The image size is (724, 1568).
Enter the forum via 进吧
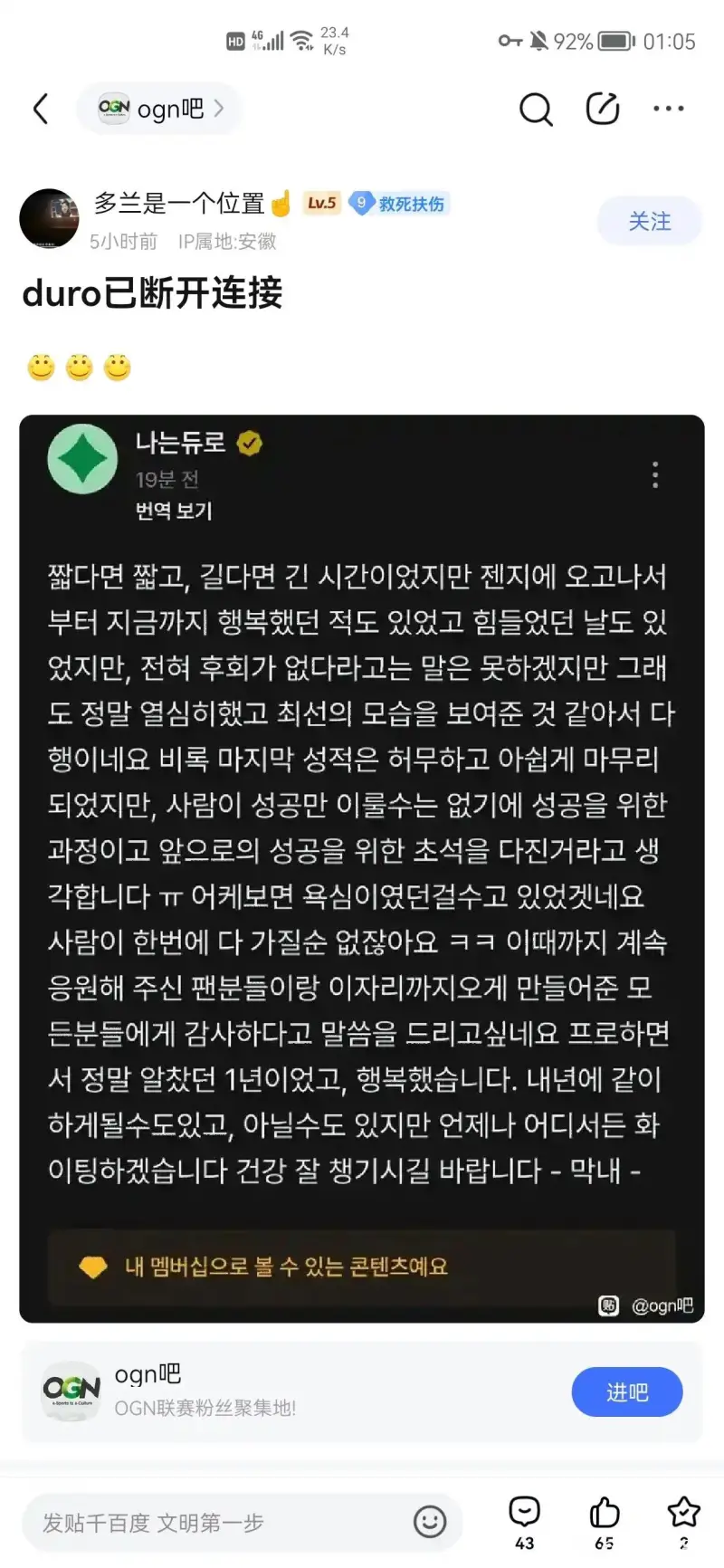626,1391
